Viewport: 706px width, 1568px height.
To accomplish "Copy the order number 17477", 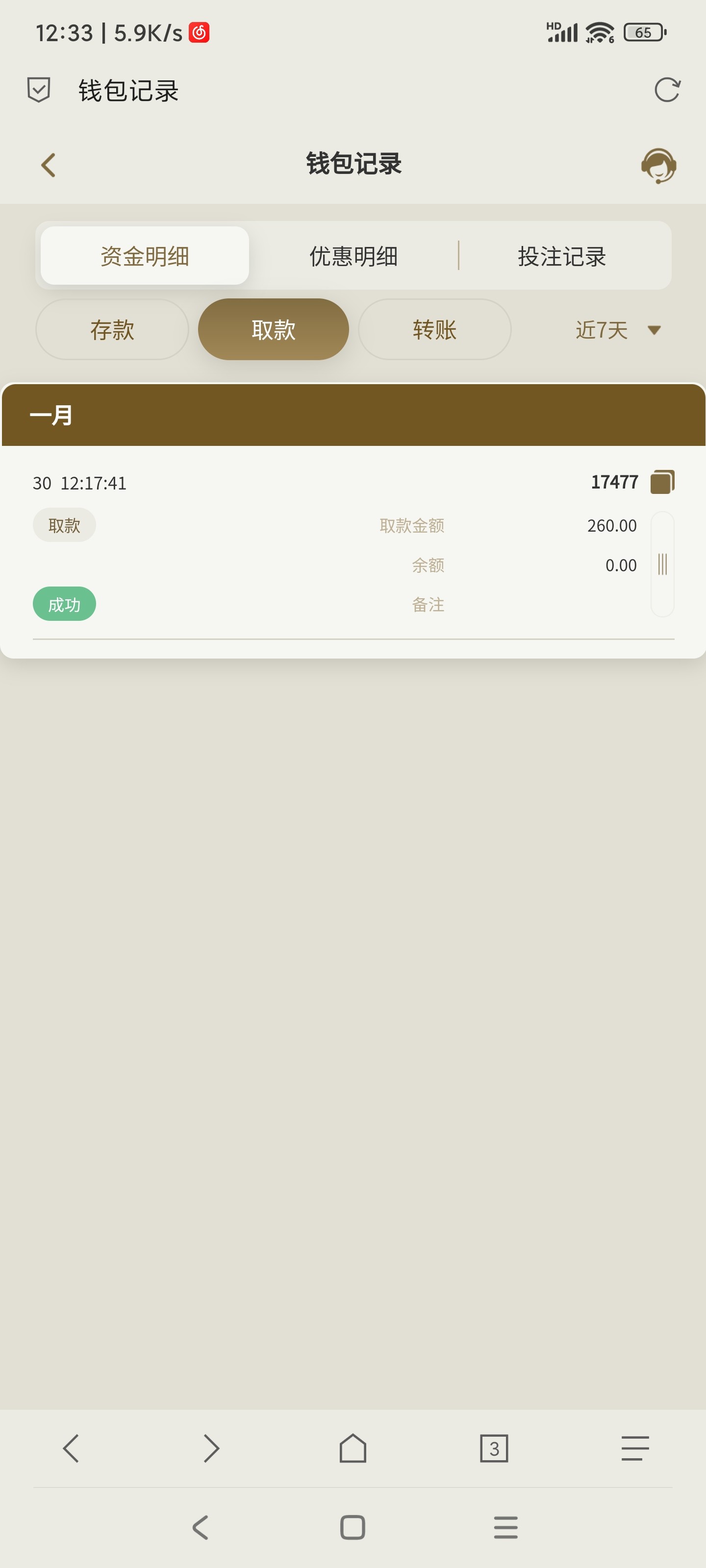I will [x=662, y=482].
